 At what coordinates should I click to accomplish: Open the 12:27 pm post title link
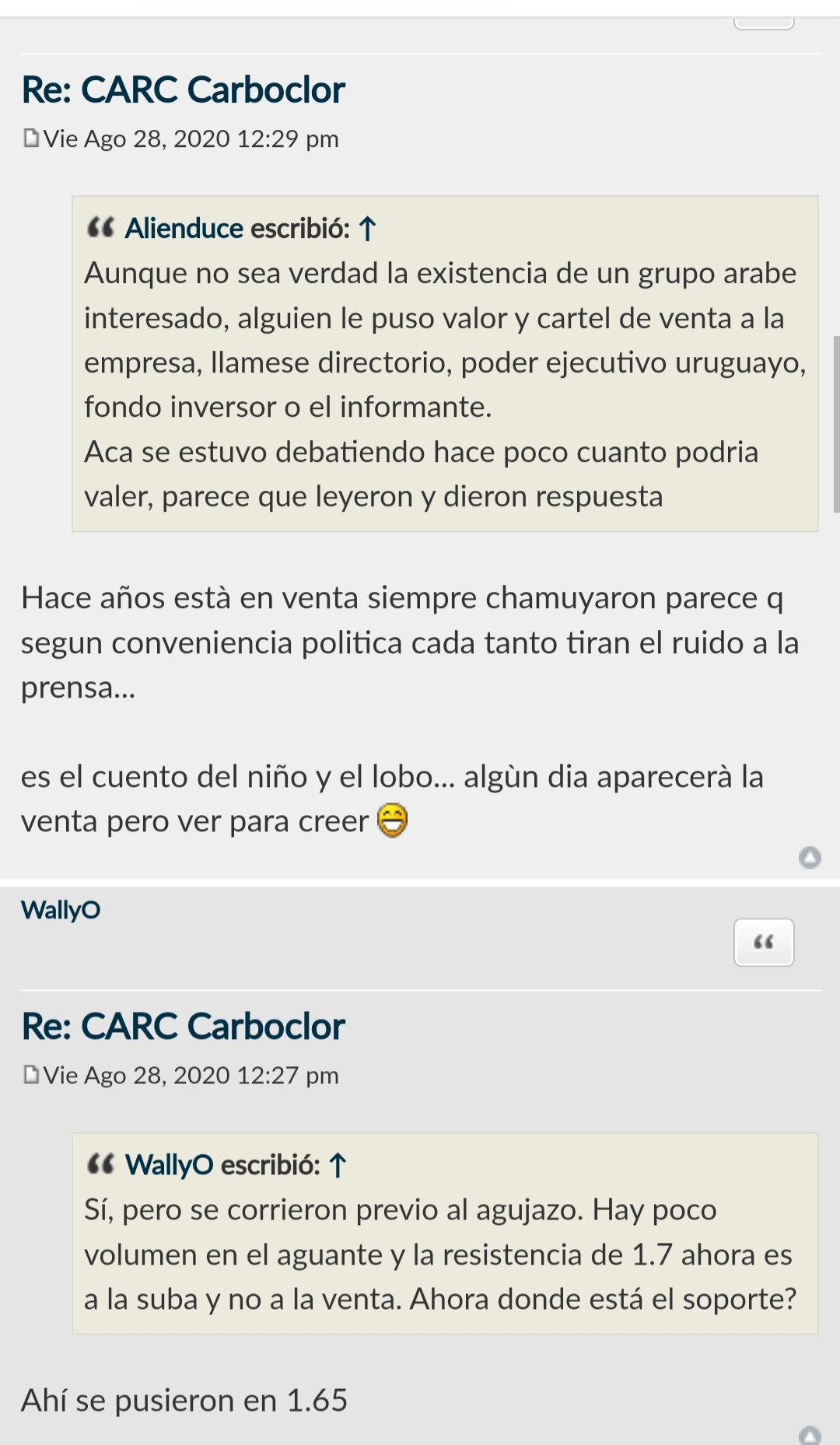tap(183, 1027)
